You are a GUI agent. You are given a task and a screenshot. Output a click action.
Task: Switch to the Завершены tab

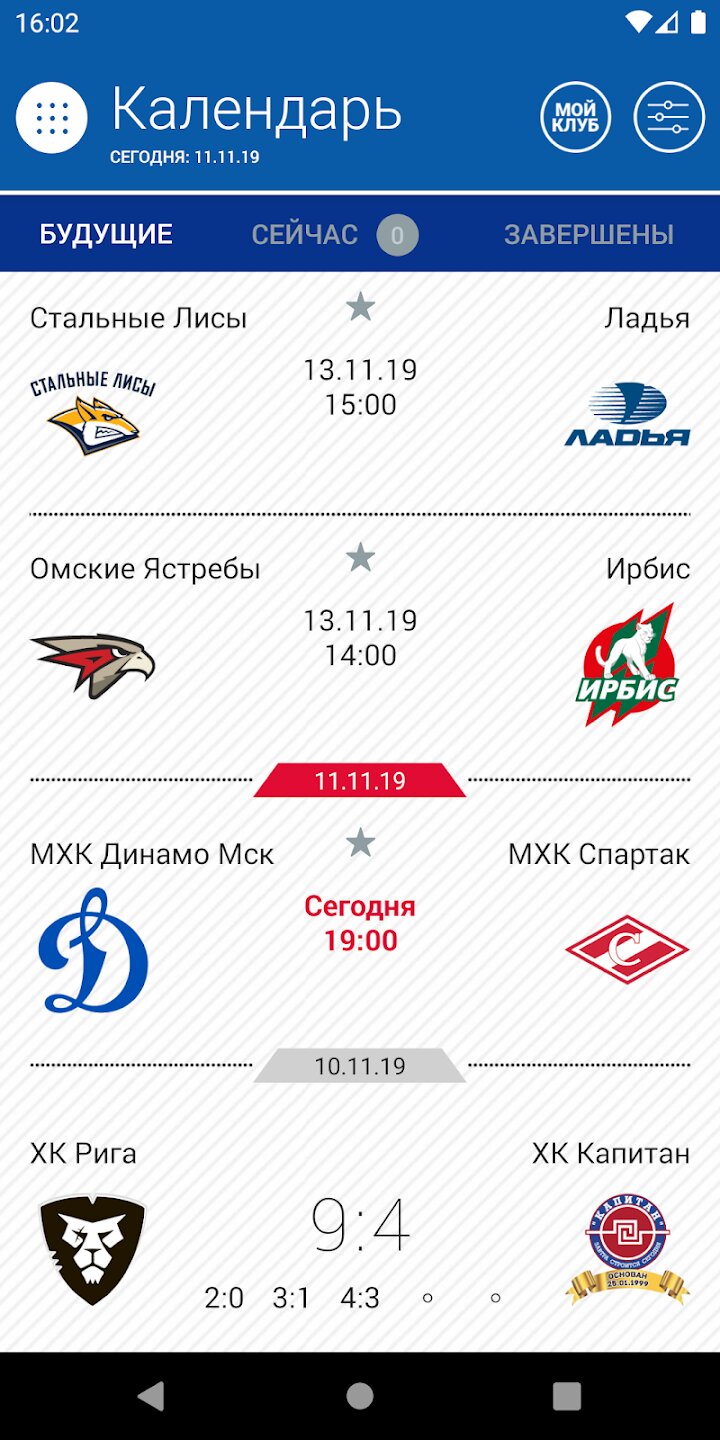click(589, 234)
